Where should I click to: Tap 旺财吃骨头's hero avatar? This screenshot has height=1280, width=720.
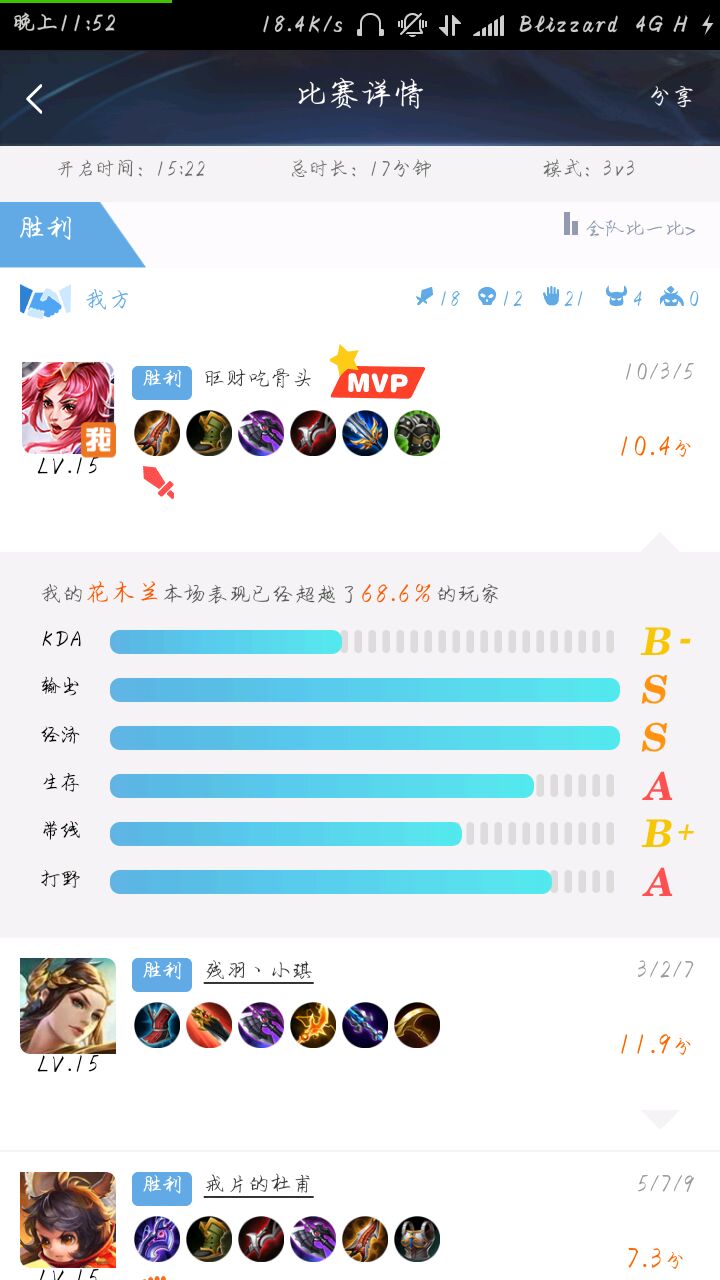68,408
